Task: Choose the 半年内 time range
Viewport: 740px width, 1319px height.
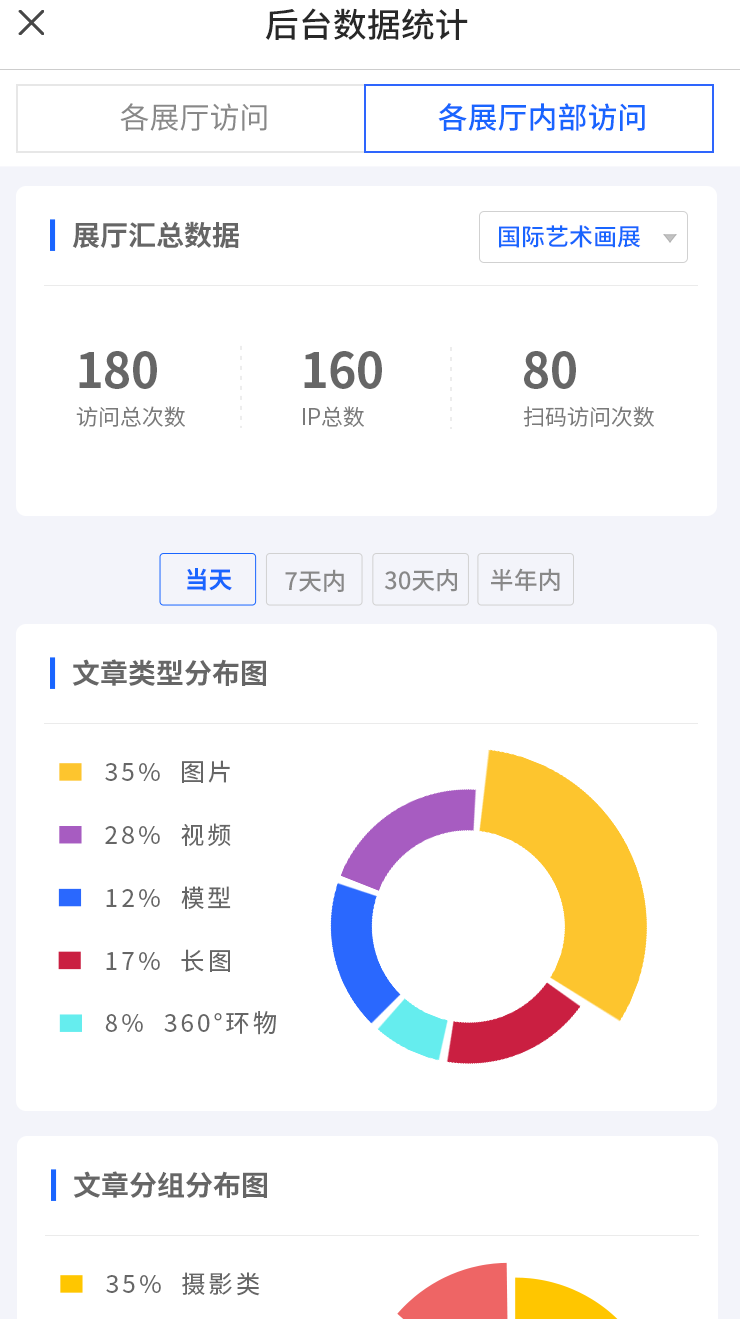Action: pos(526,580)
